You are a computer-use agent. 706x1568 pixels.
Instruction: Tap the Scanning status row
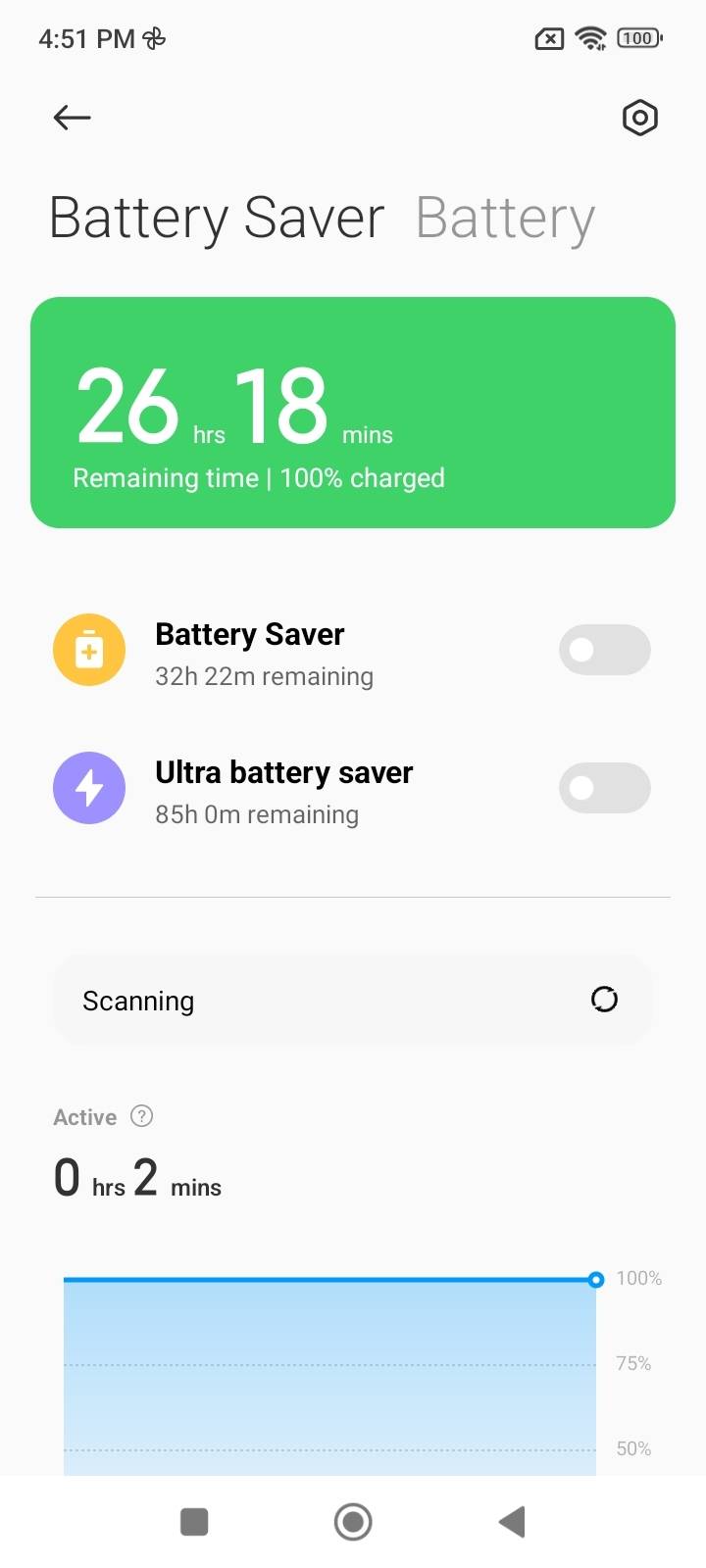pyautogui.click(x=353, y=1000)
